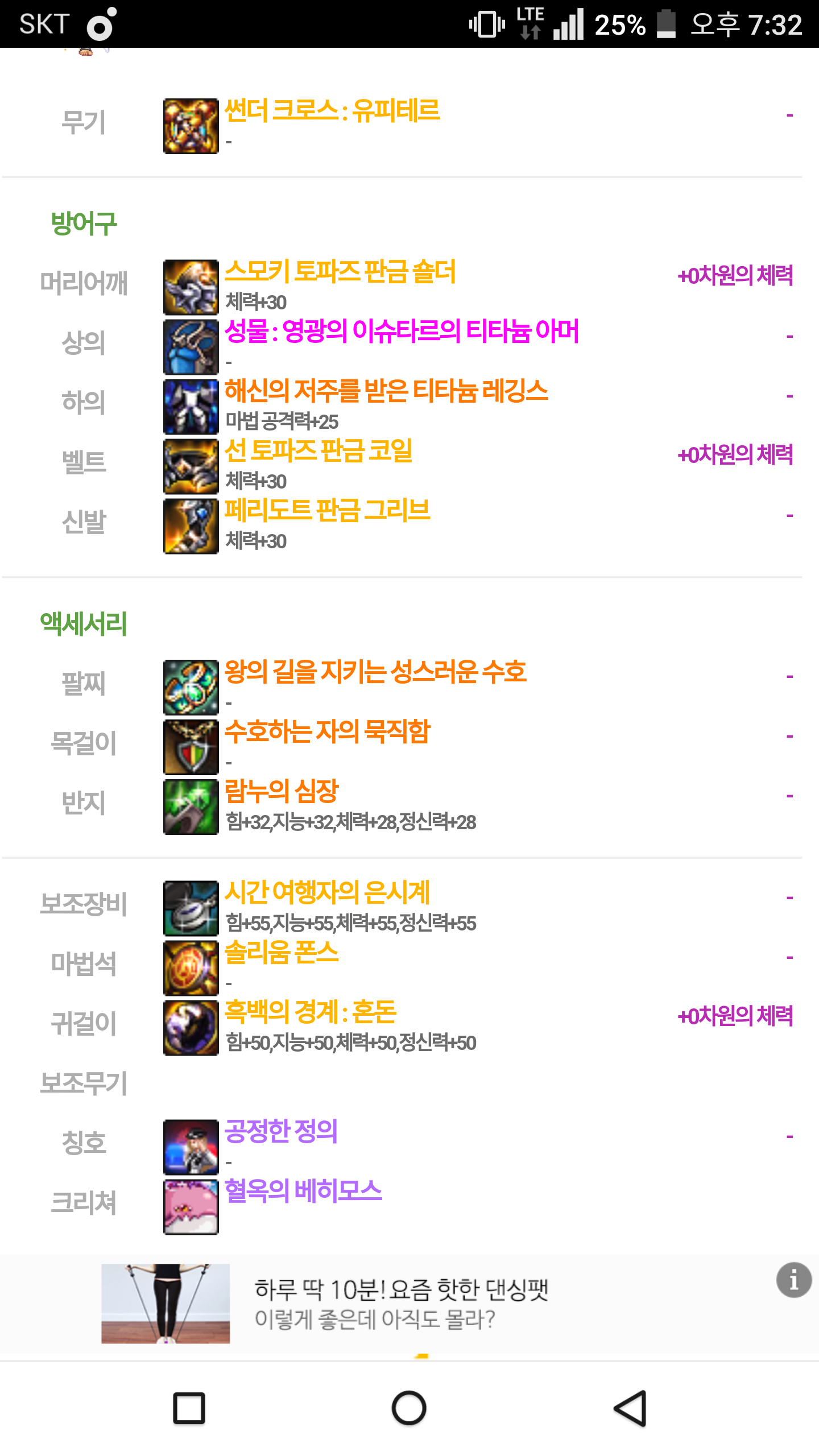The height and width of the screenshot is (1456, 819).
Task: Tap the ad info icon
Action: pyautogui.click(x=793, y=1280)
